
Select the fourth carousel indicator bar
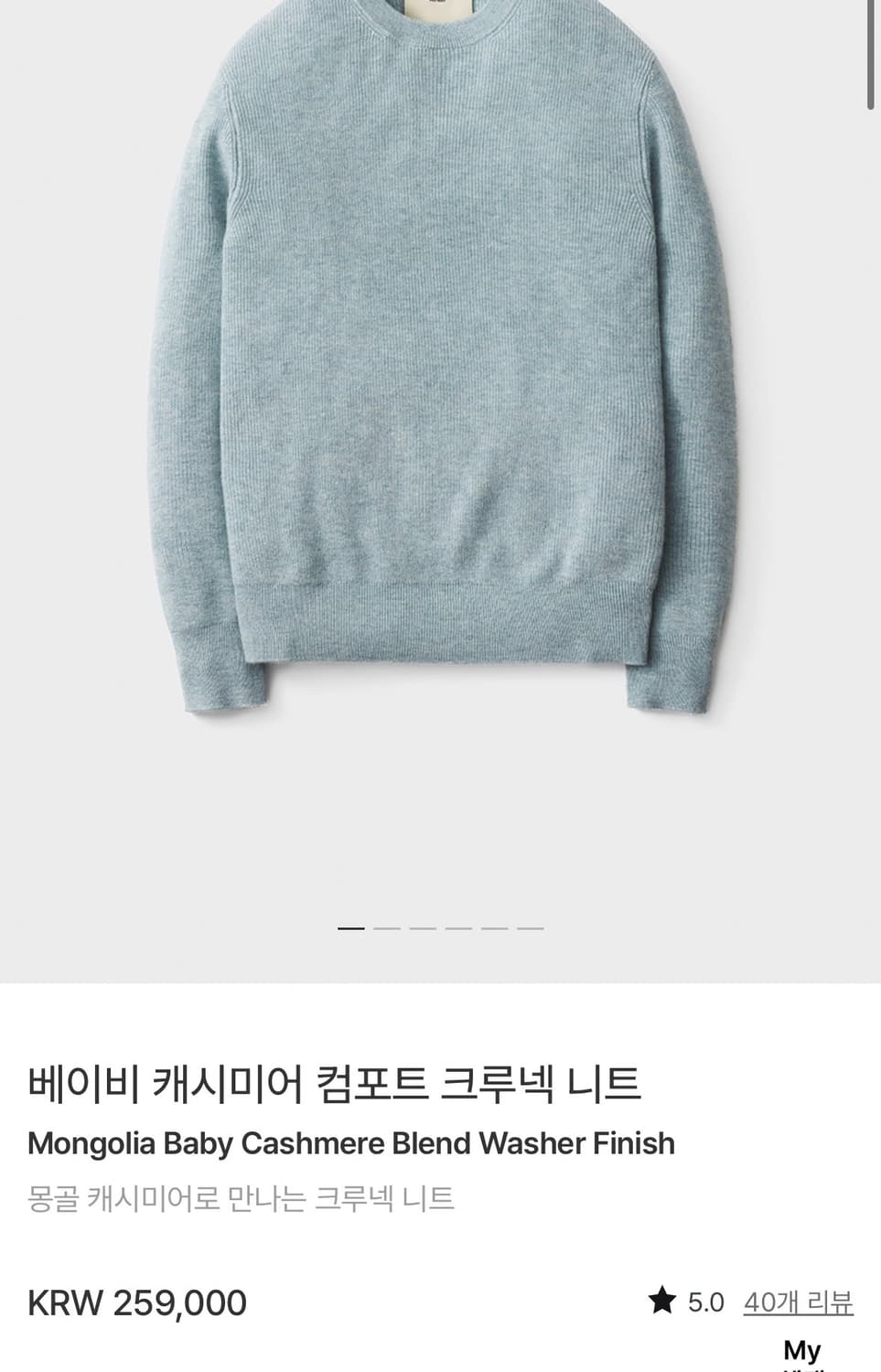[x=457, y=927]
